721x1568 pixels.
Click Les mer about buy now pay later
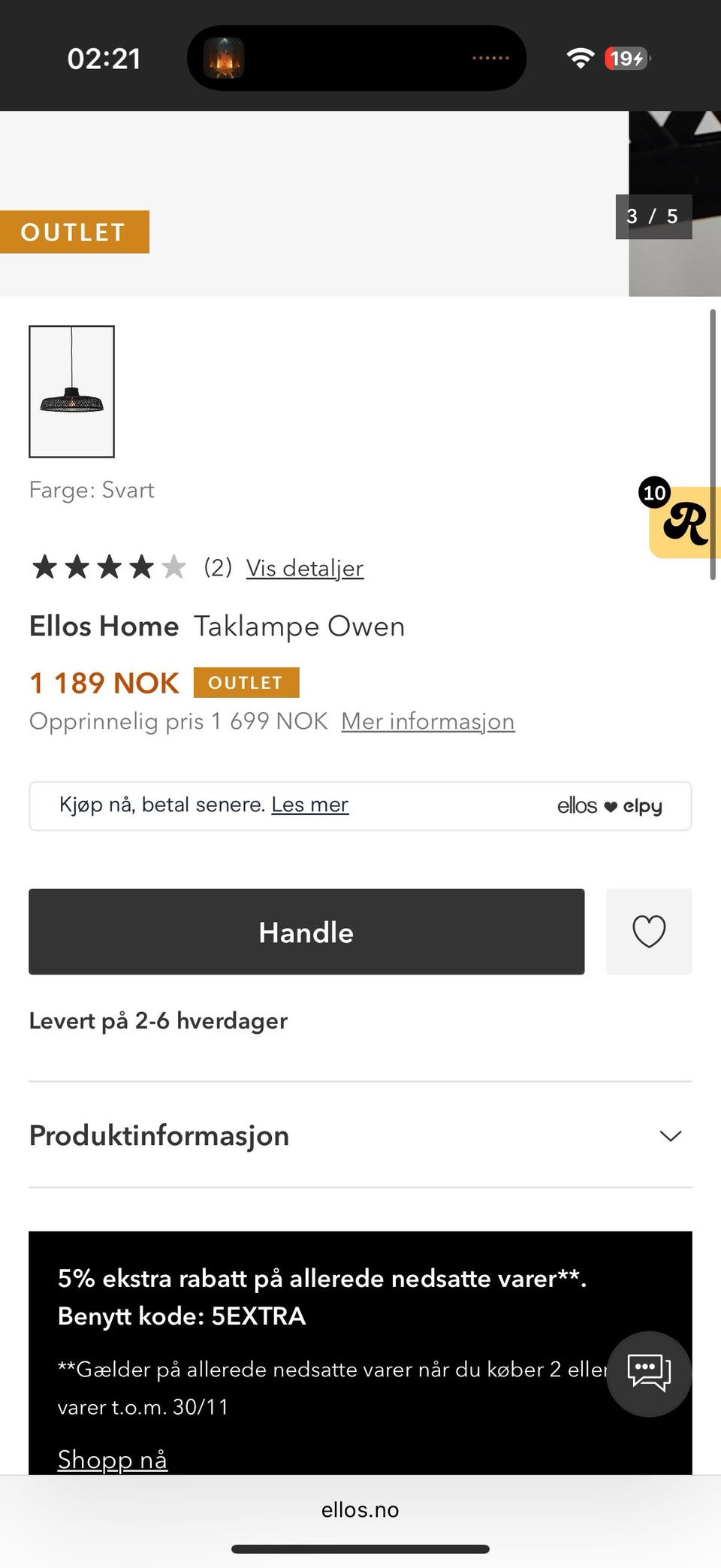pos(310,804)
